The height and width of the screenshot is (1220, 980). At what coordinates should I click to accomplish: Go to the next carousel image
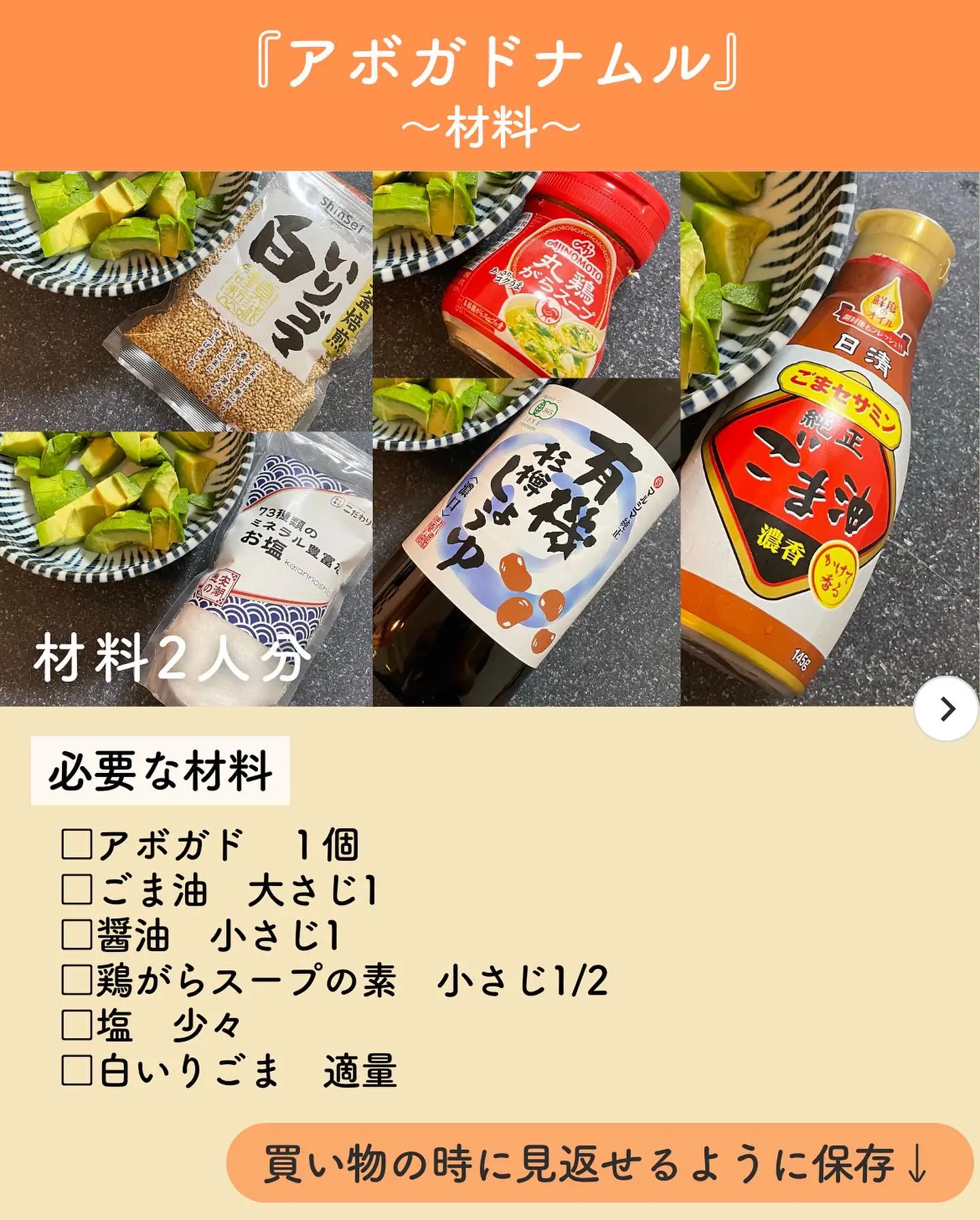(x=947, y=709)
